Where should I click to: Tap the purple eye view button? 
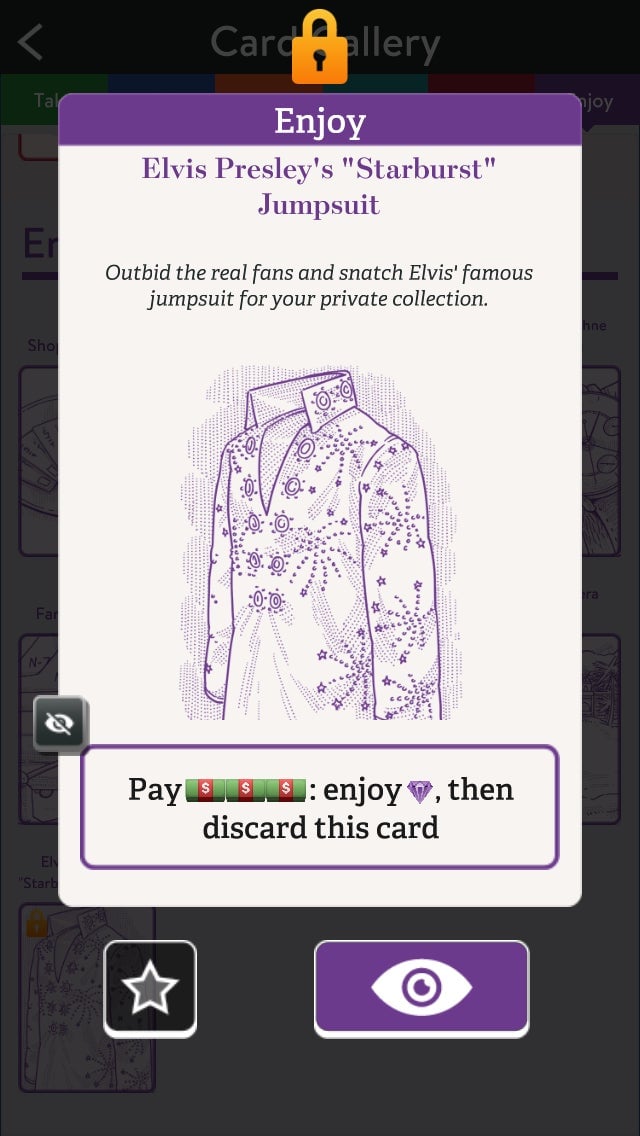(x=421, y=987)
